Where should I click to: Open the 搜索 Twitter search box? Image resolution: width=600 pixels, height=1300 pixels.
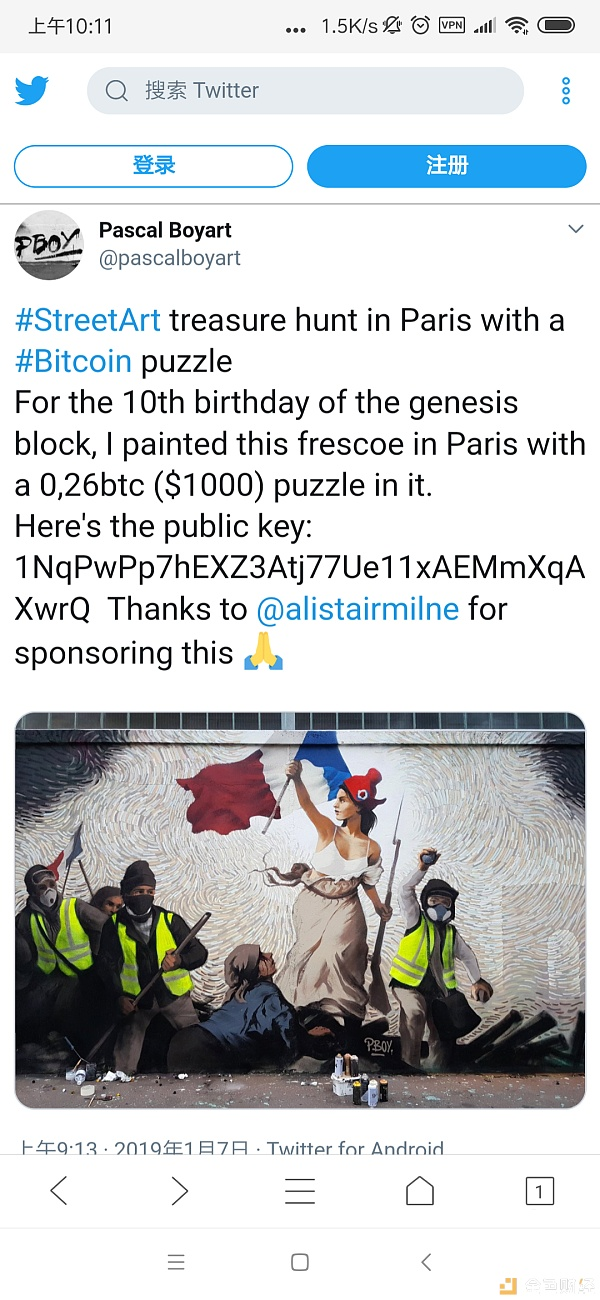pyautogui.click(x=305, y=91)
